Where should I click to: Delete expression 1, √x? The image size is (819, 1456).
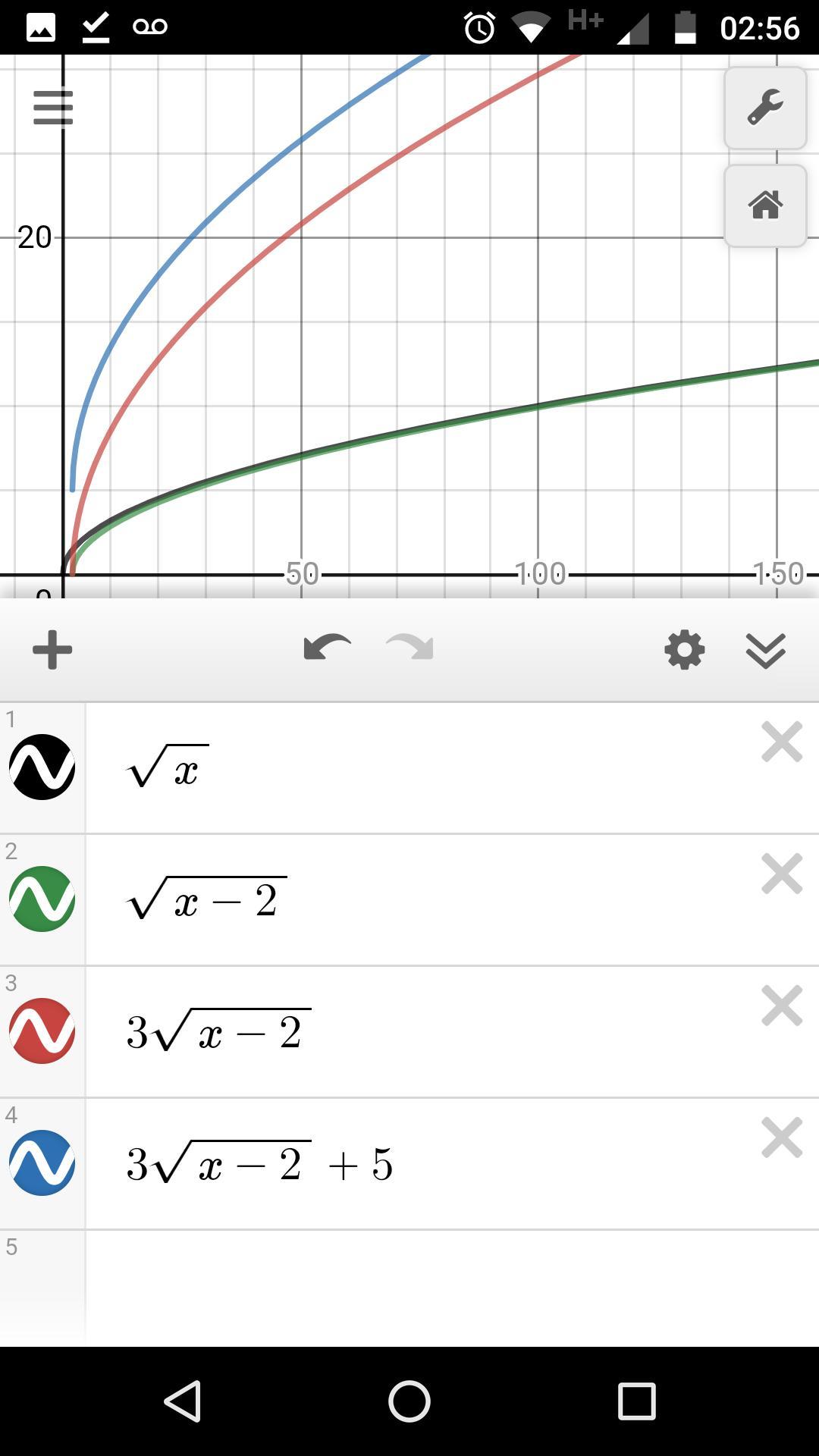[x=781, y=742]
